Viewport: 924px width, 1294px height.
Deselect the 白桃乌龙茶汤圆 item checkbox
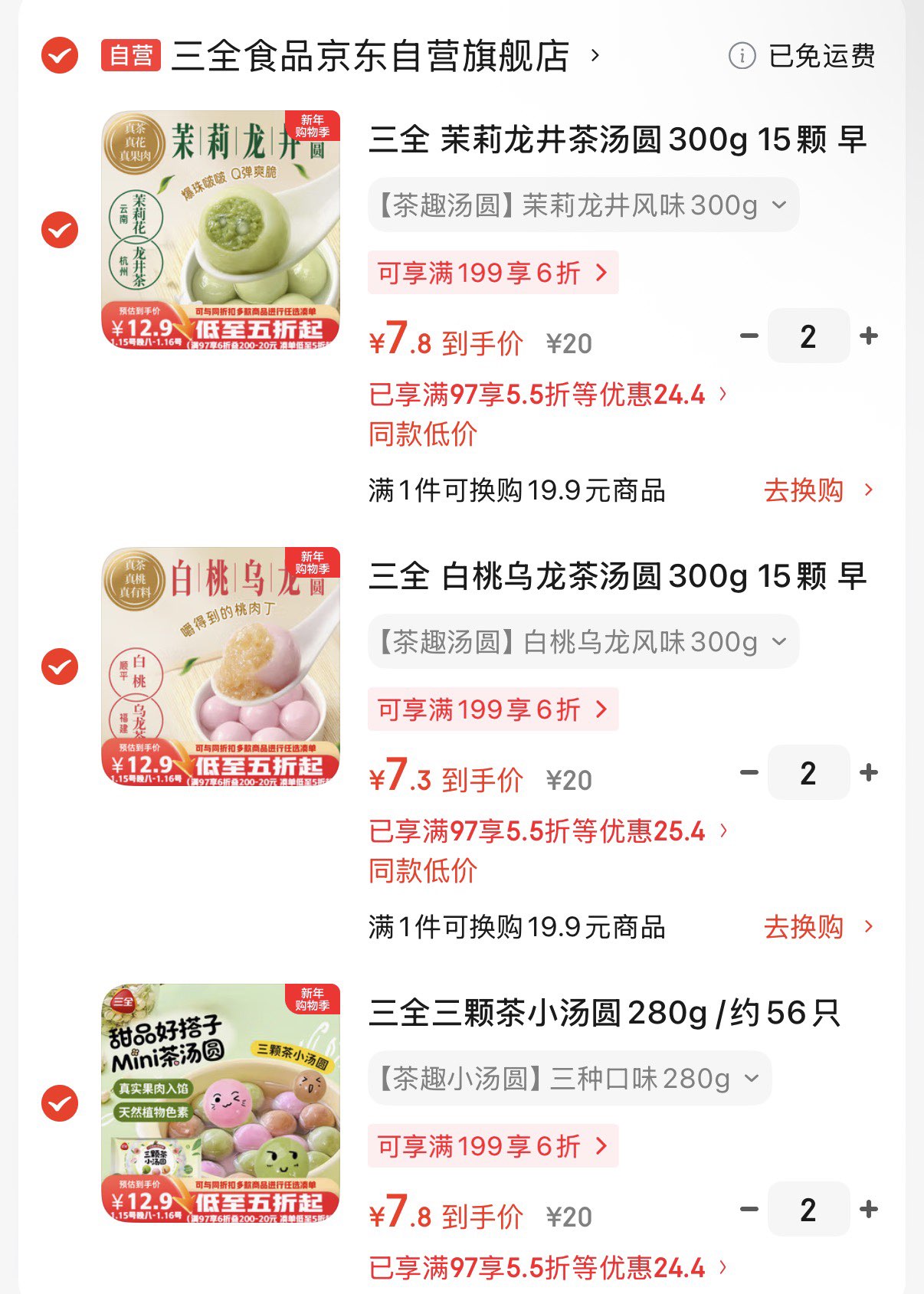click(60, 667)
